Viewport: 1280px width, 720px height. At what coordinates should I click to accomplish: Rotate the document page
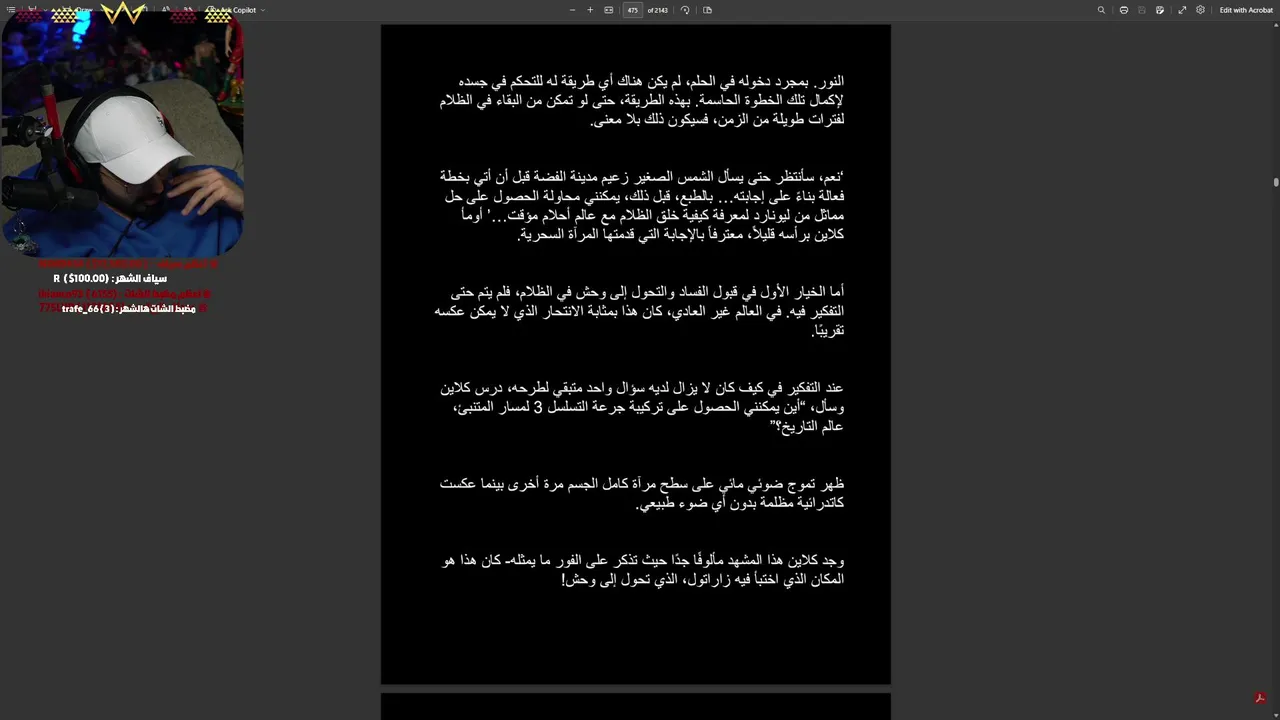tap(685, 10)
